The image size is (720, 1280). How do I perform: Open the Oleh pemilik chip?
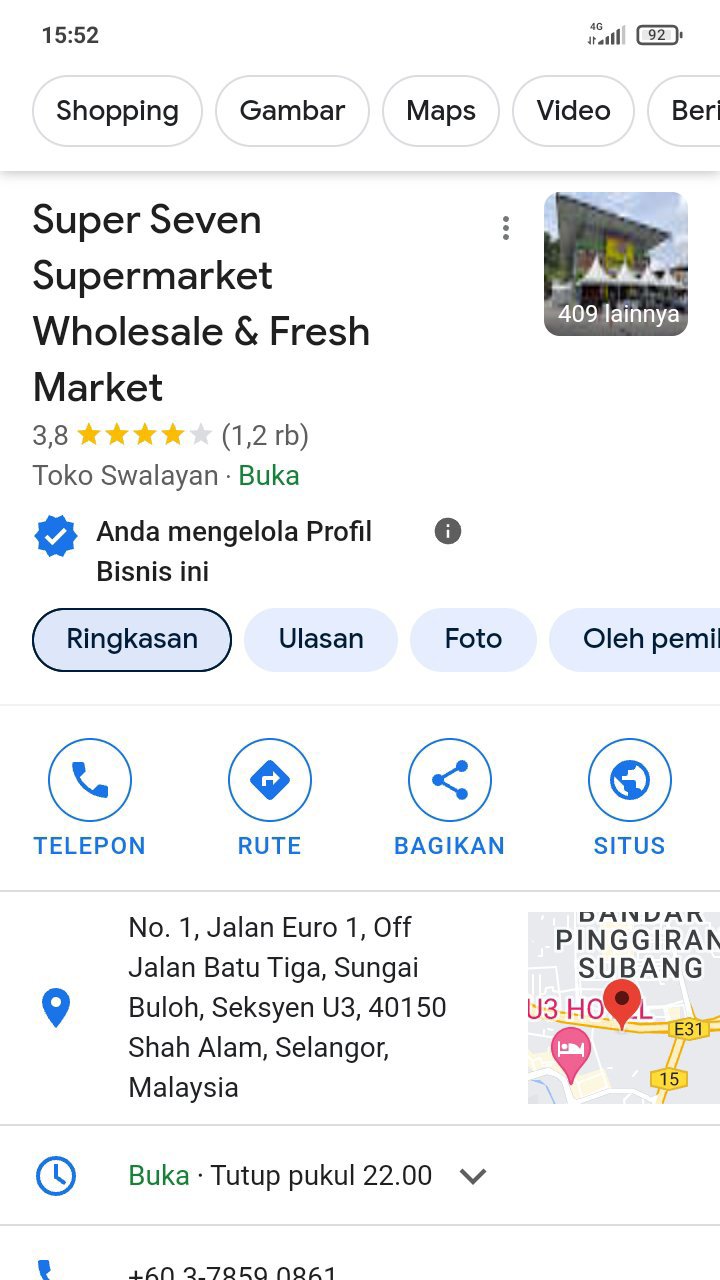(640, 639)
